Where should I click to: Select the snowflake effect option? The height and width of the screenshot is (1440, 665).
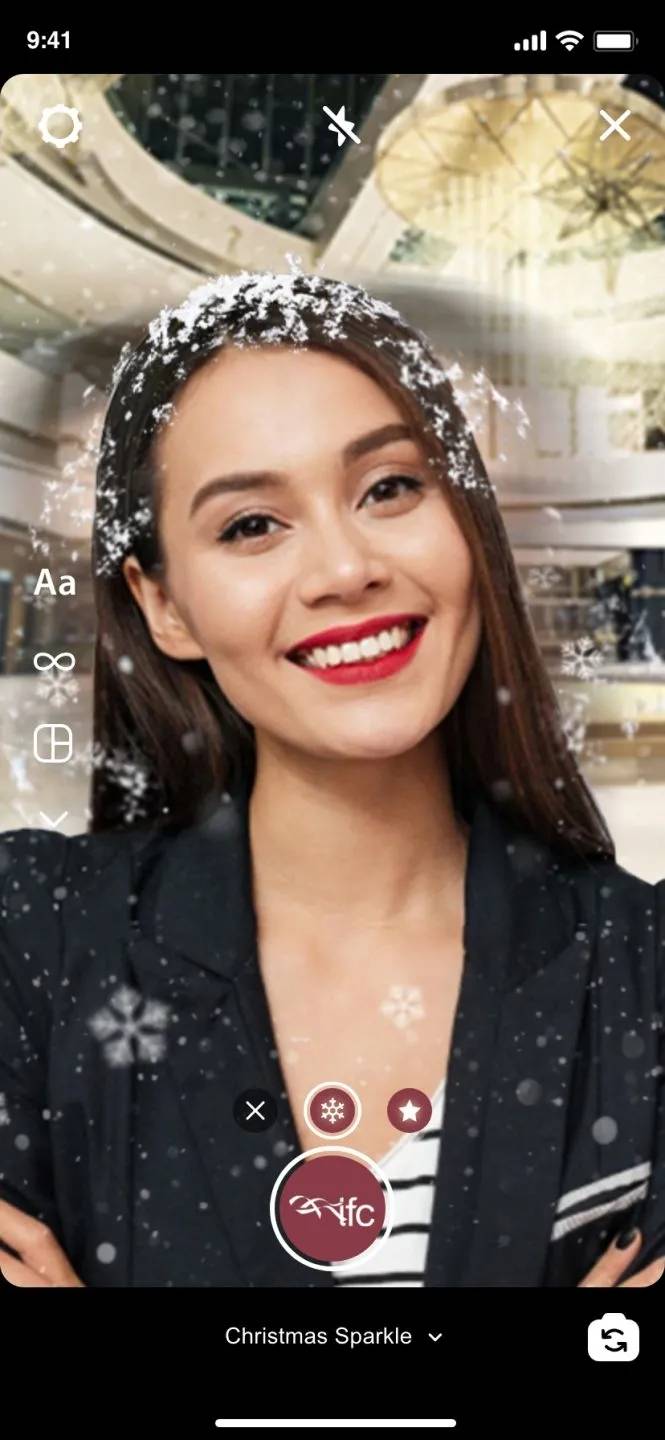pyautogui.click(x=332, y=1111)
